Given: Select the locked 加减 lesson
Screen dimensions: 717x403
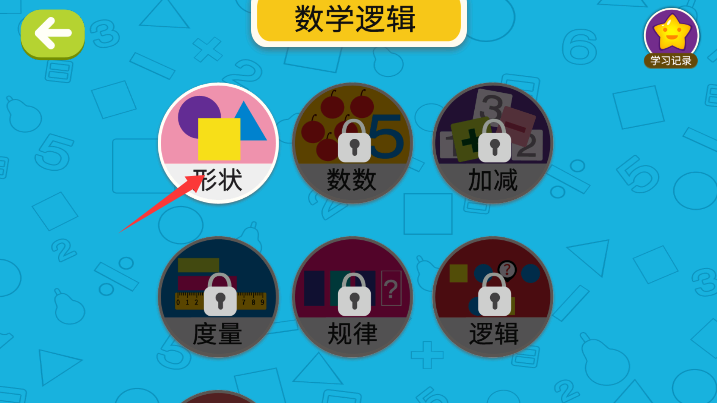Looking at the screenshot, I should point(492,143).
